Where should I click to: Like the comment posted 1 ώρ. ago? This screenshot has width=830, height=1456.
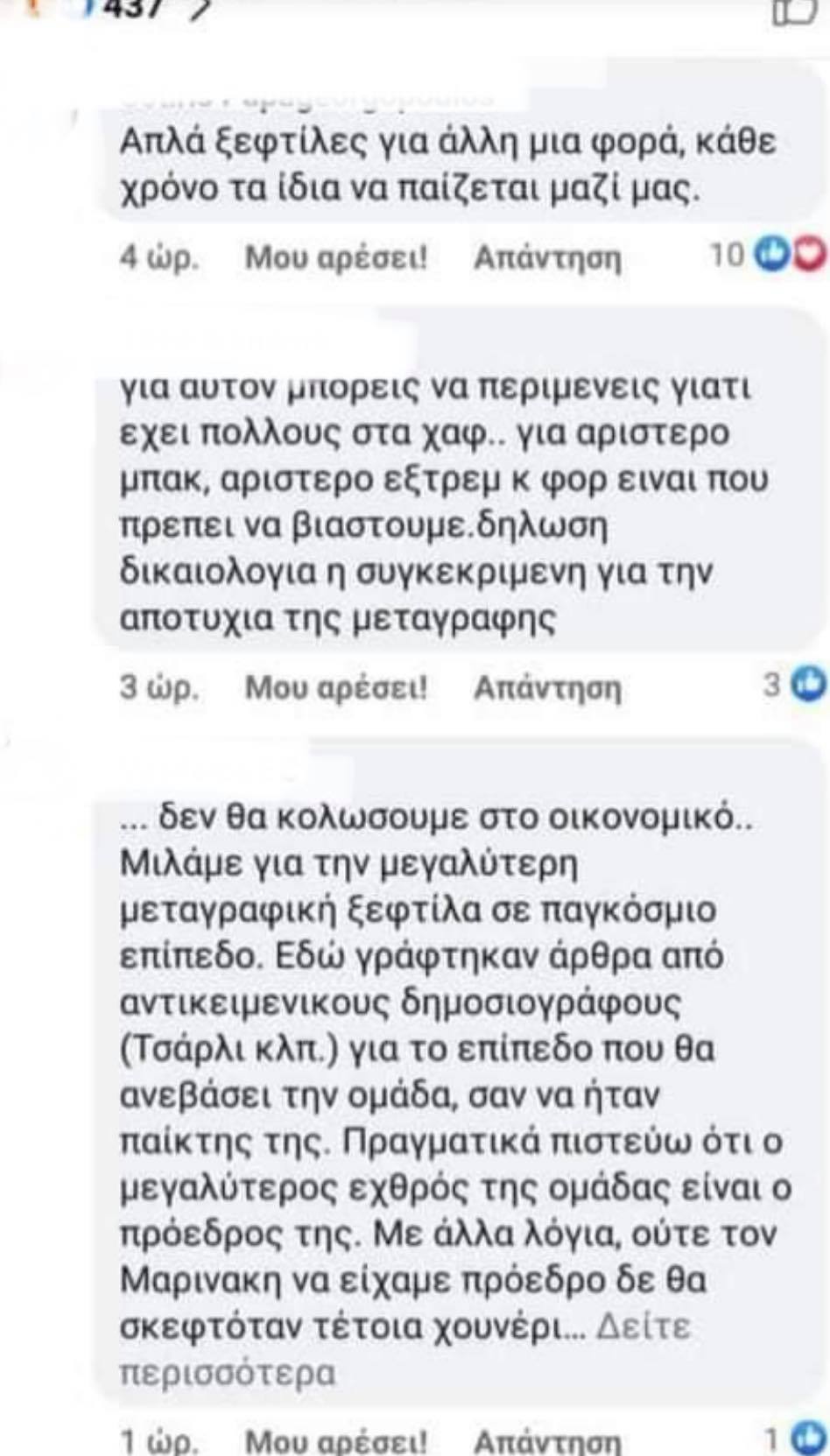(335, 1440)
